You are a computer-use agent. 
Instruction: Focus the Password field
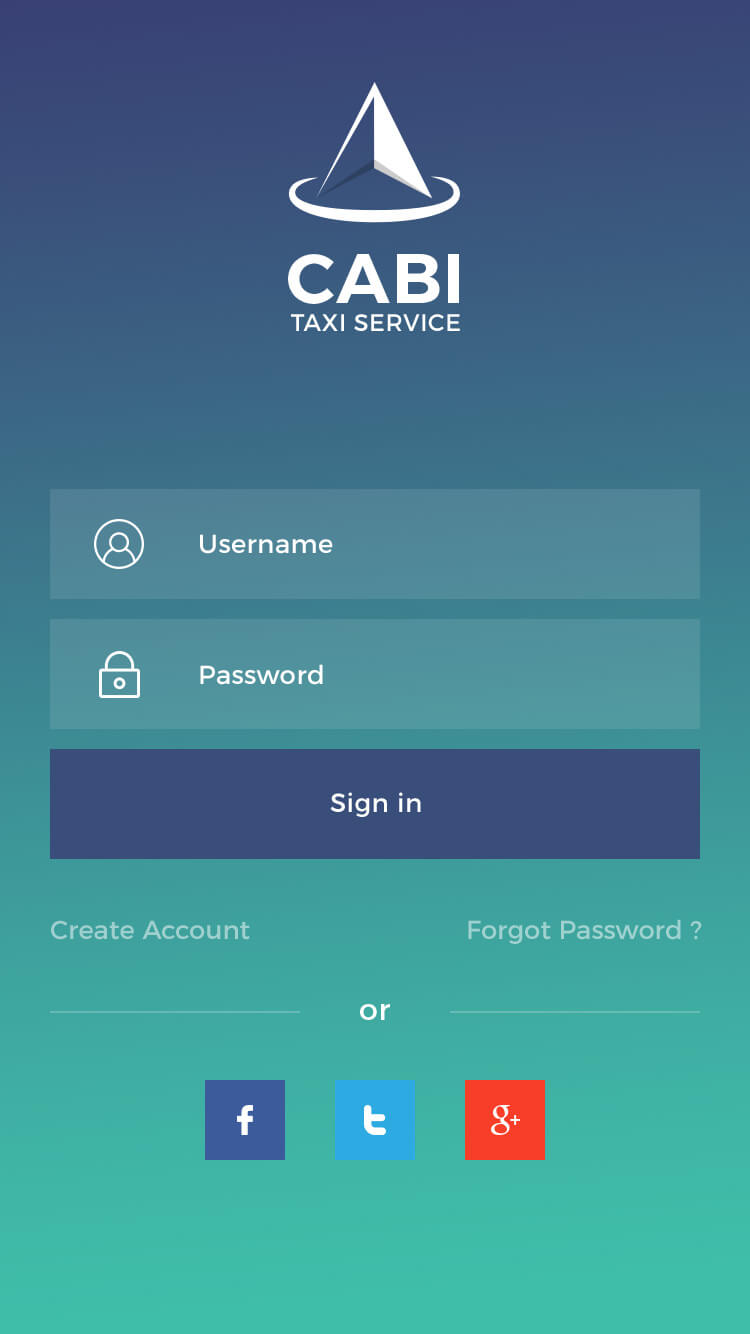pyautogui.click(x=375, y=674)
